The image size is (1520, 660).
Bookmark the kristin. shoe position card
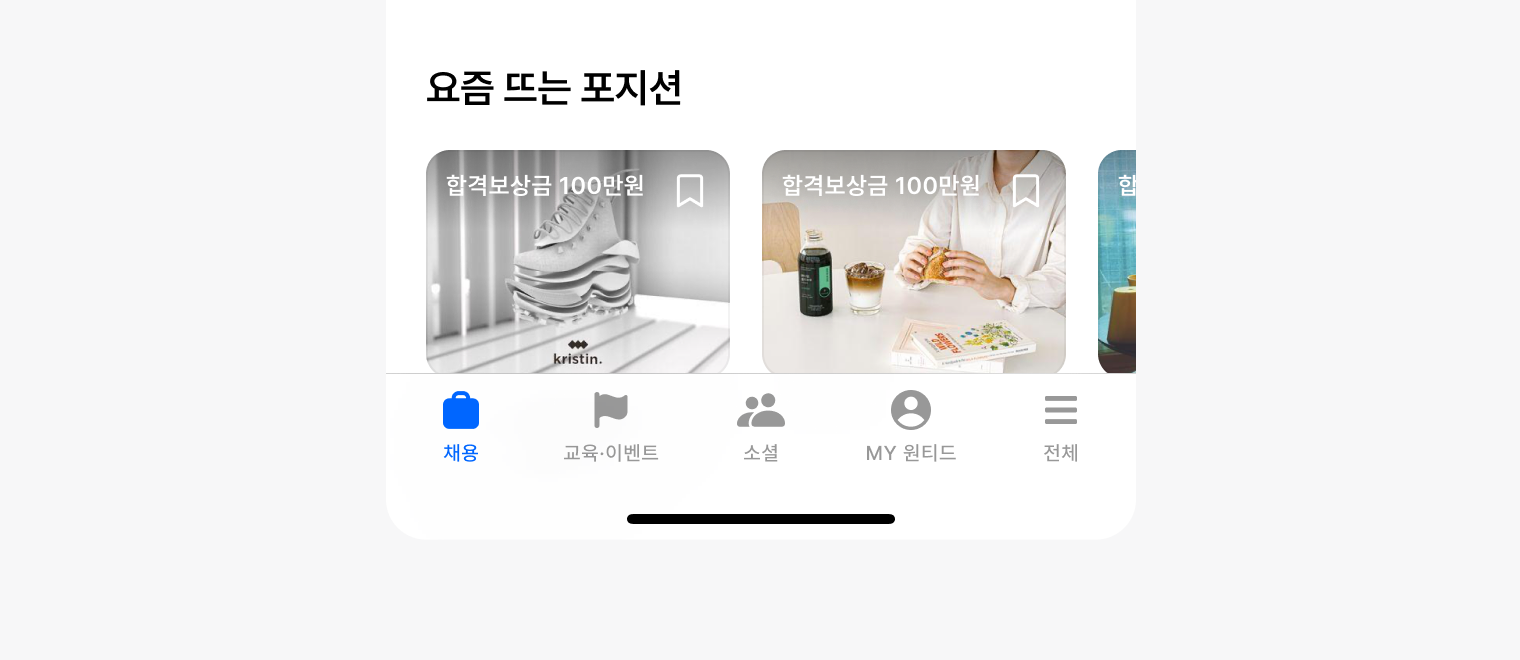pos(690,190)
